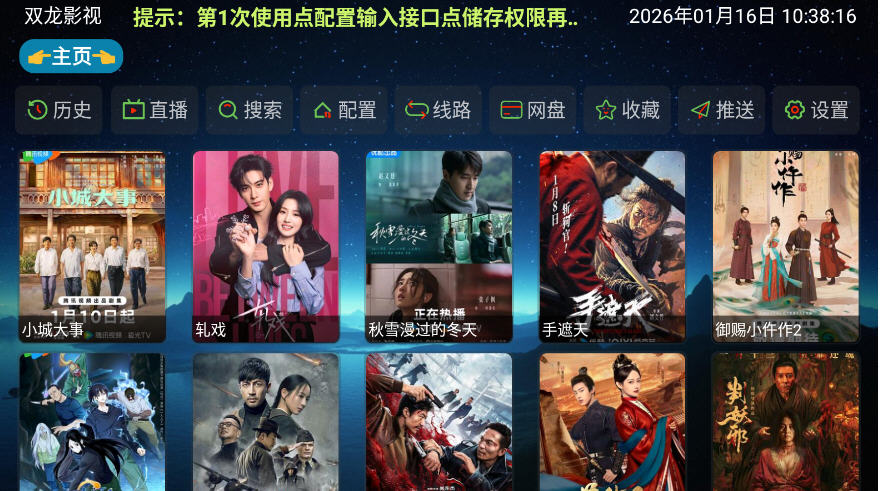
Task: Open the film 手遮天
Action: (x=612, y=246)
